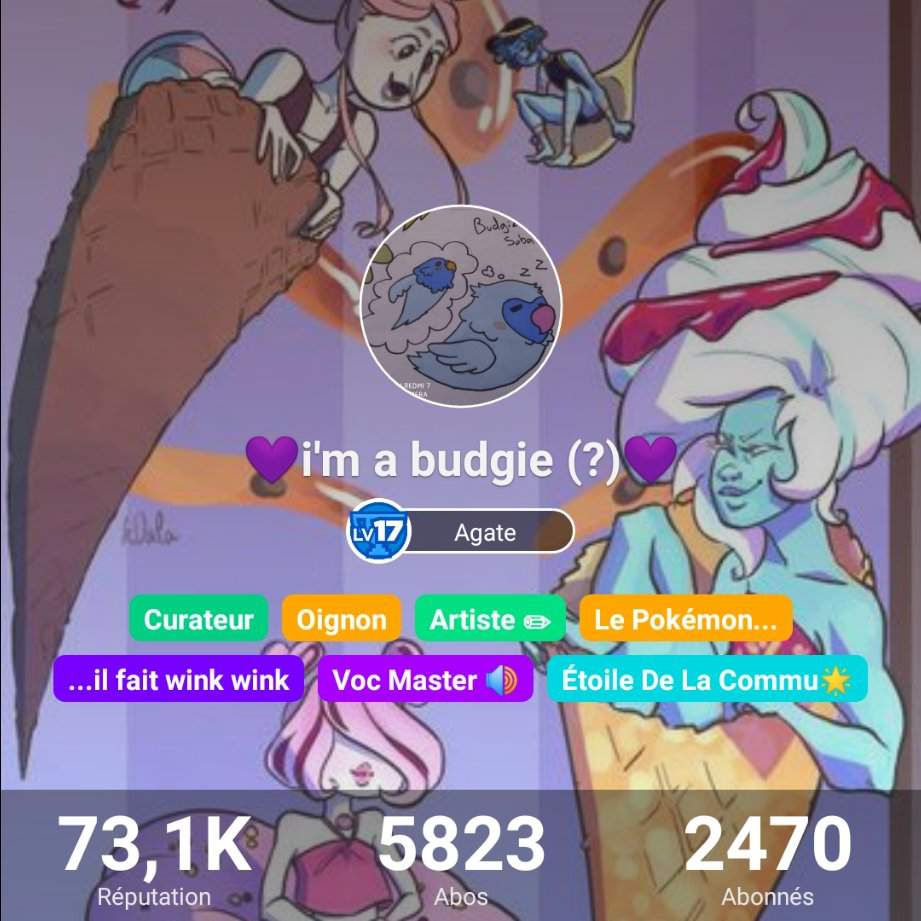
Task: View the 5823 Abos list
Action: tap(461, 858)
